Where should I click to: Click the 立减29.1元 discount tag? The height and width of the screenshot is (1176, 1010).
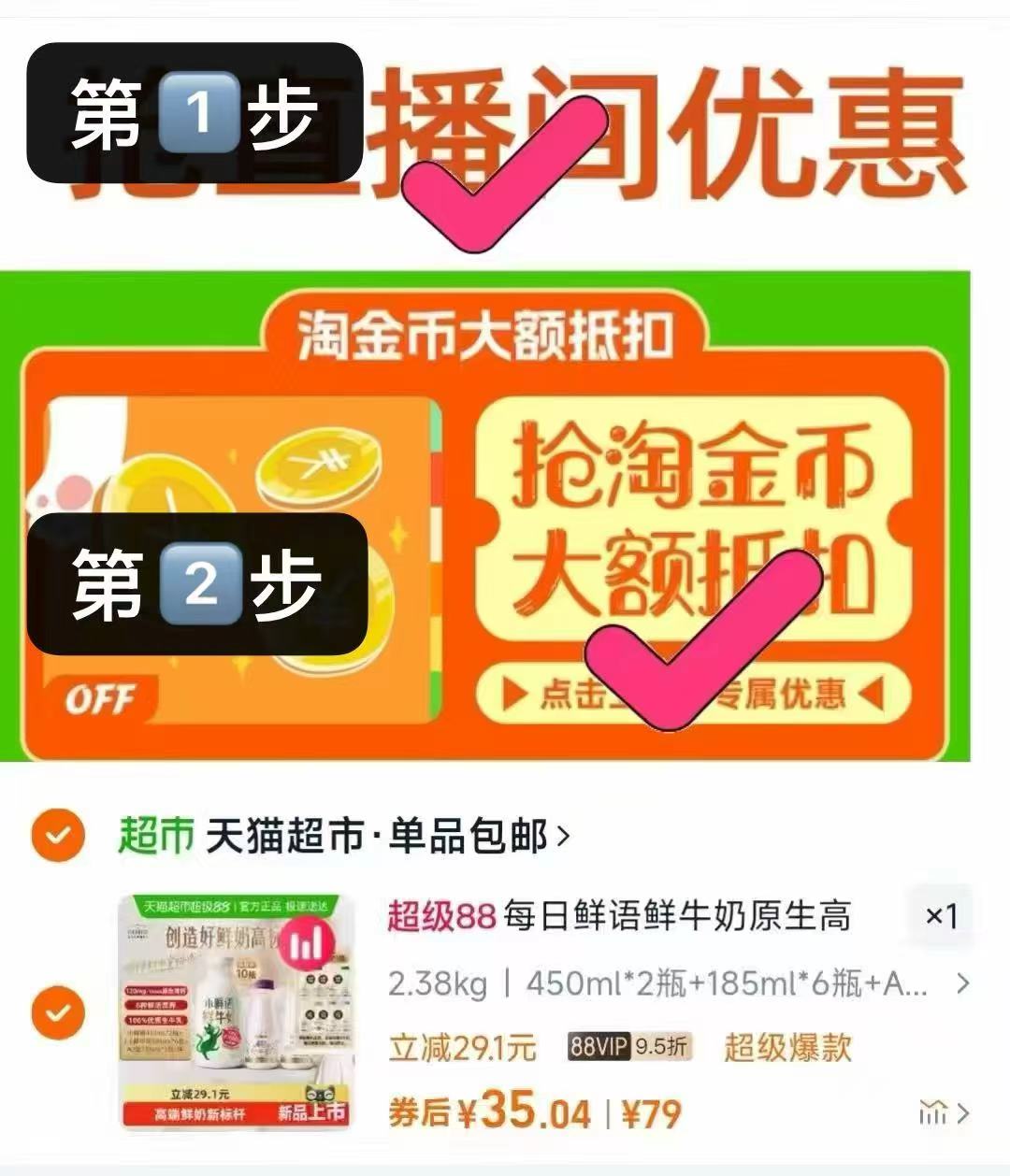[x=465, y=1048]
